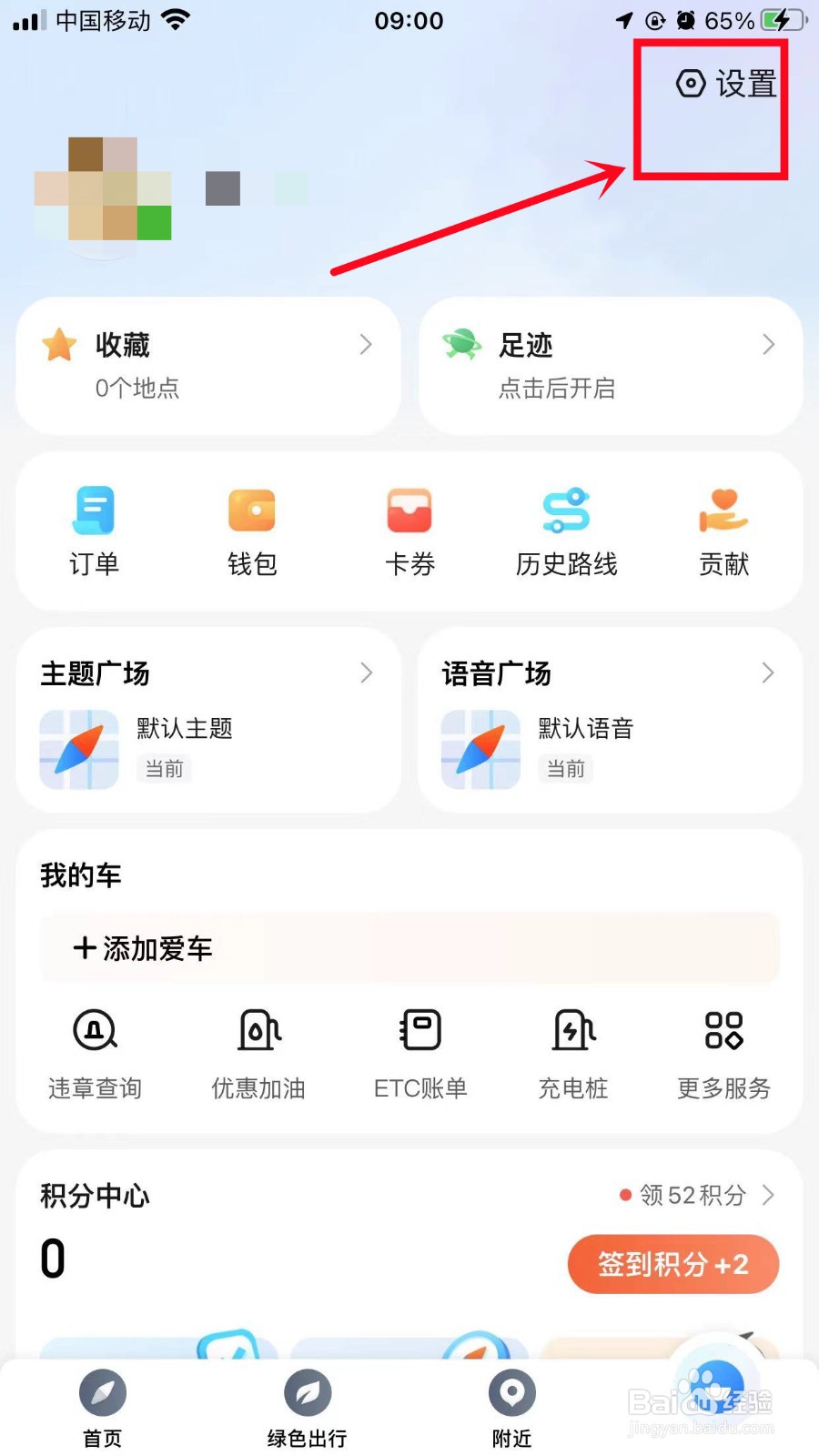Expand the 收藏 section with its chevron

(x=366, y=345)
